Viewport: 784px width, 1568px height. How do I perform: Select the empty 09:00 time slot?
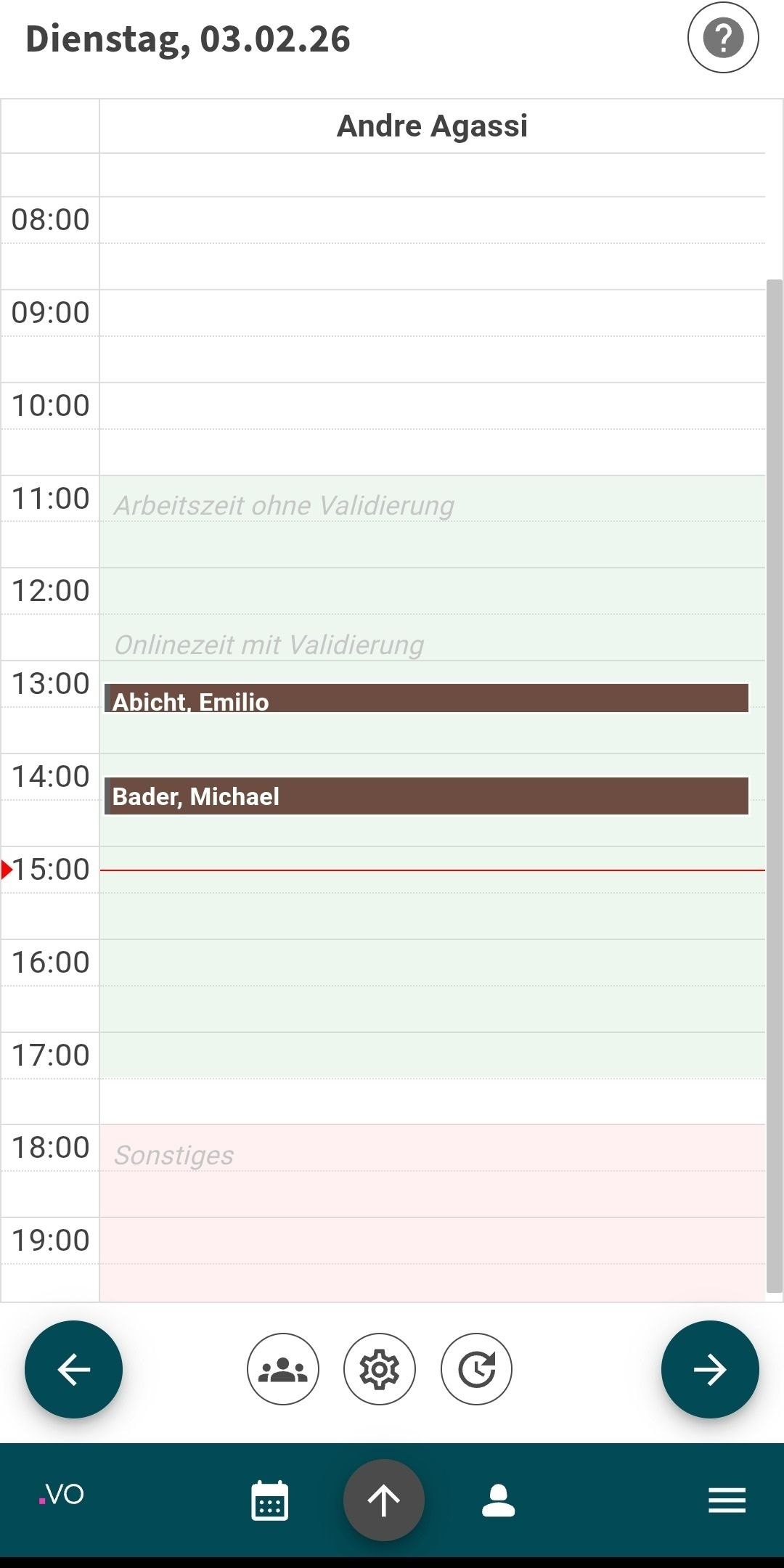coord(432,313)
